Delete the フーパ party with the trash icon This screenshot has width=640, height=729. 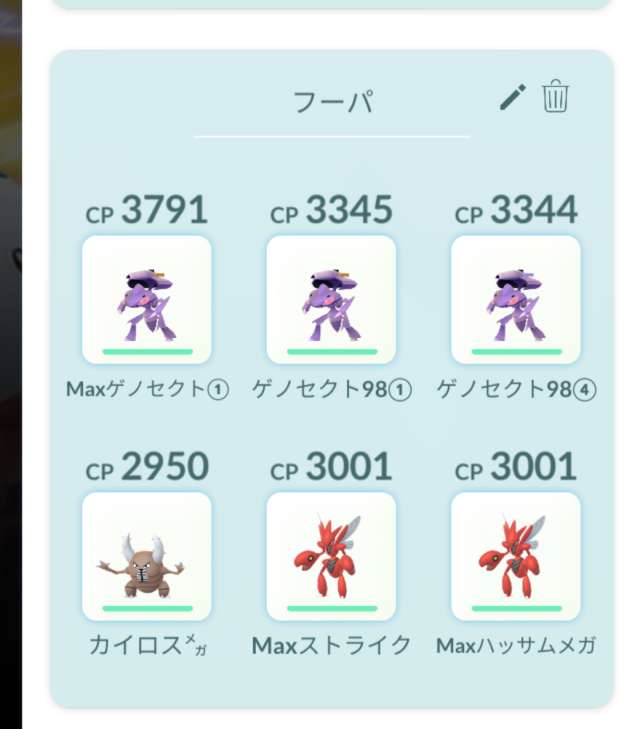coord(556,97)
